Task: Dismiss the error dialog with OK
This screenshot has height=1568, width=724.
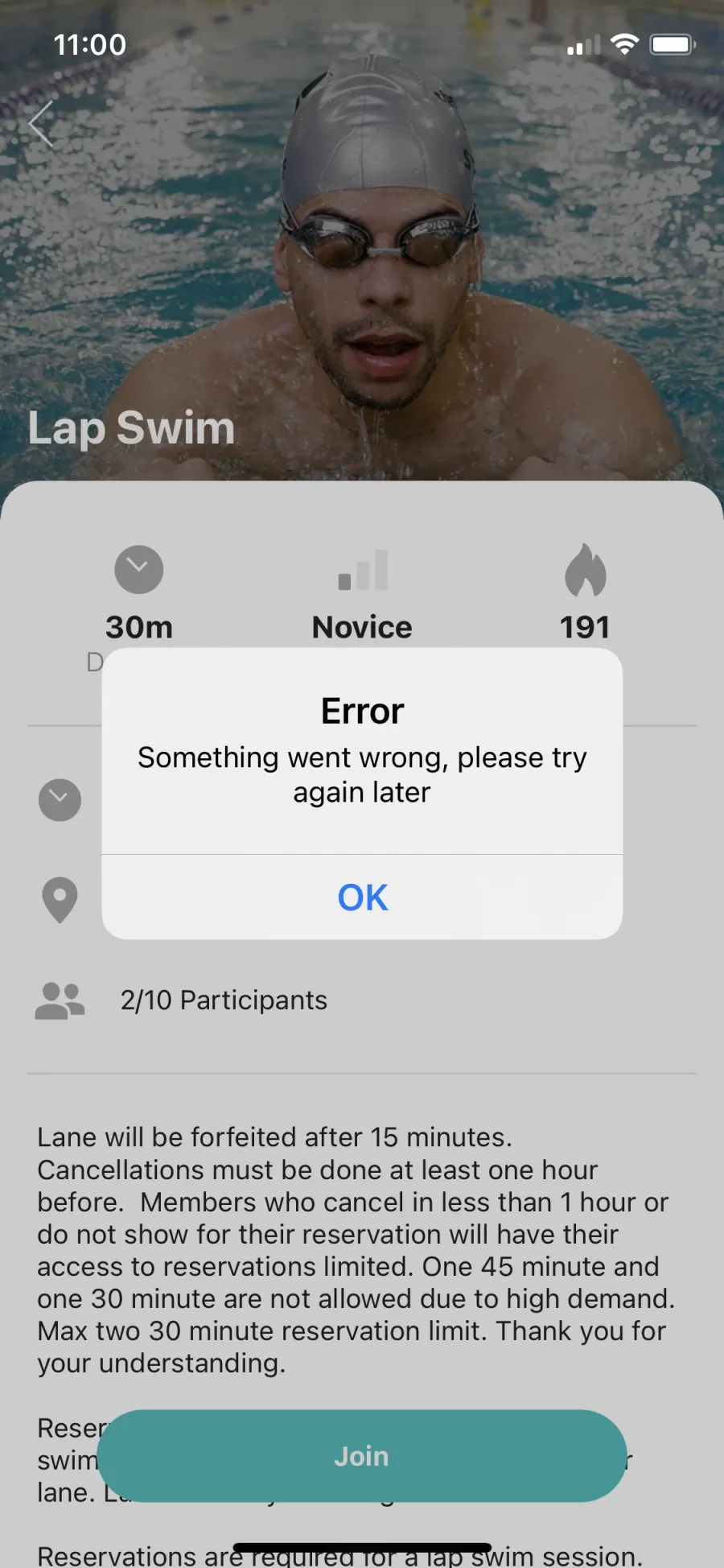Action: click(x=362, y=897)
